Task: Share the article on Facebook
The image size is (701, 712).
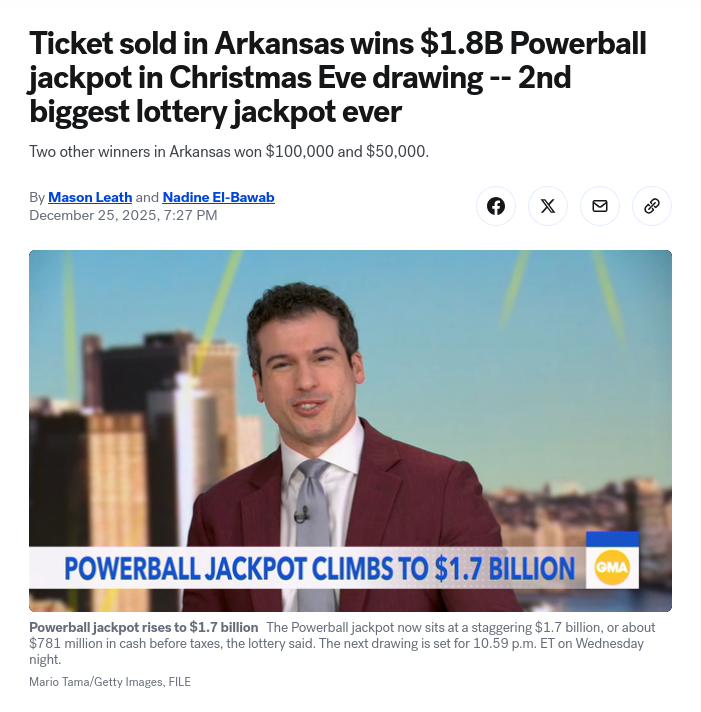Action: tap(496, 206)
